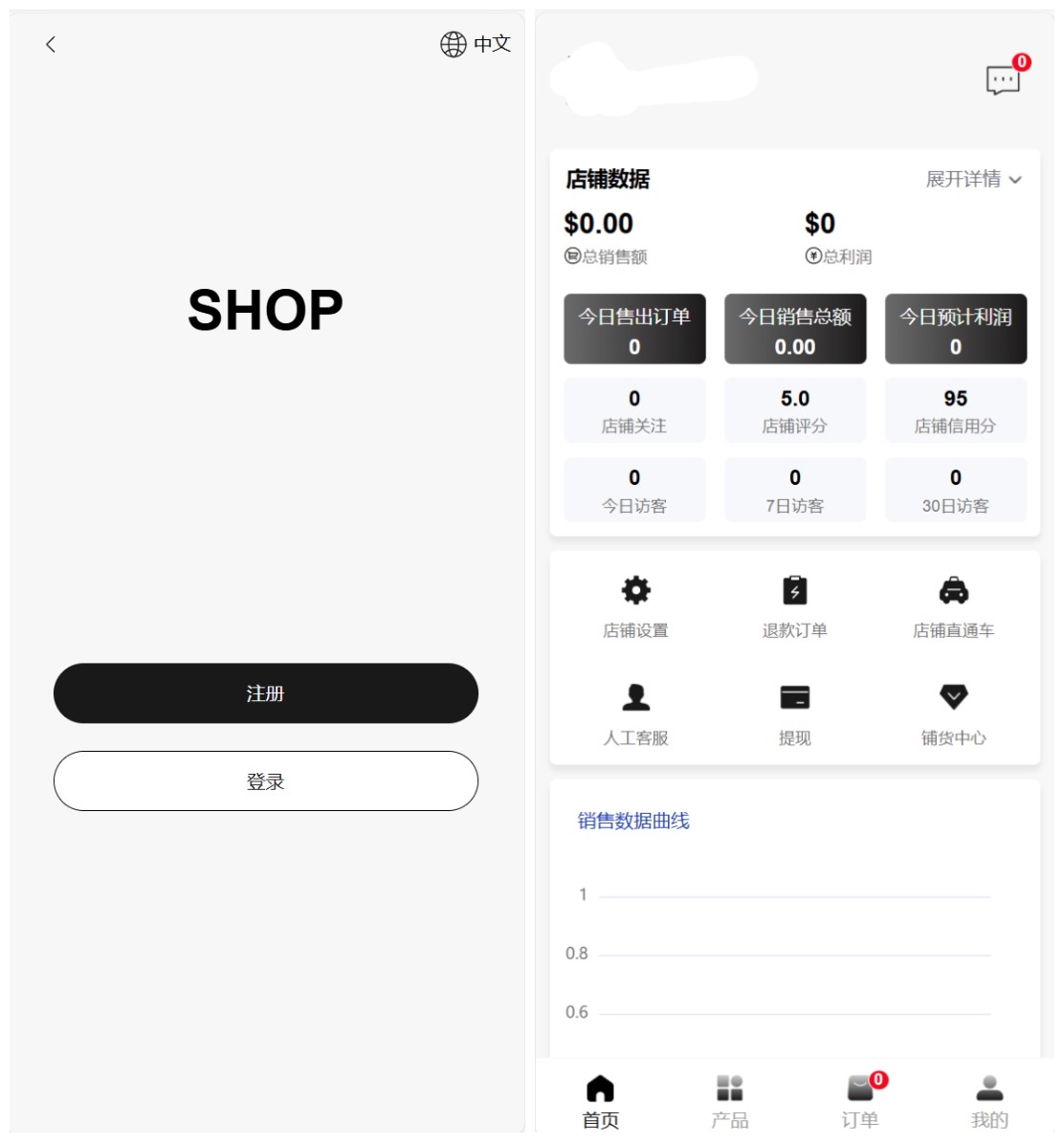The height and width of the screenshot is (1142, 1064).
Task: Go back using the top-left arrow
Action: 51,44
